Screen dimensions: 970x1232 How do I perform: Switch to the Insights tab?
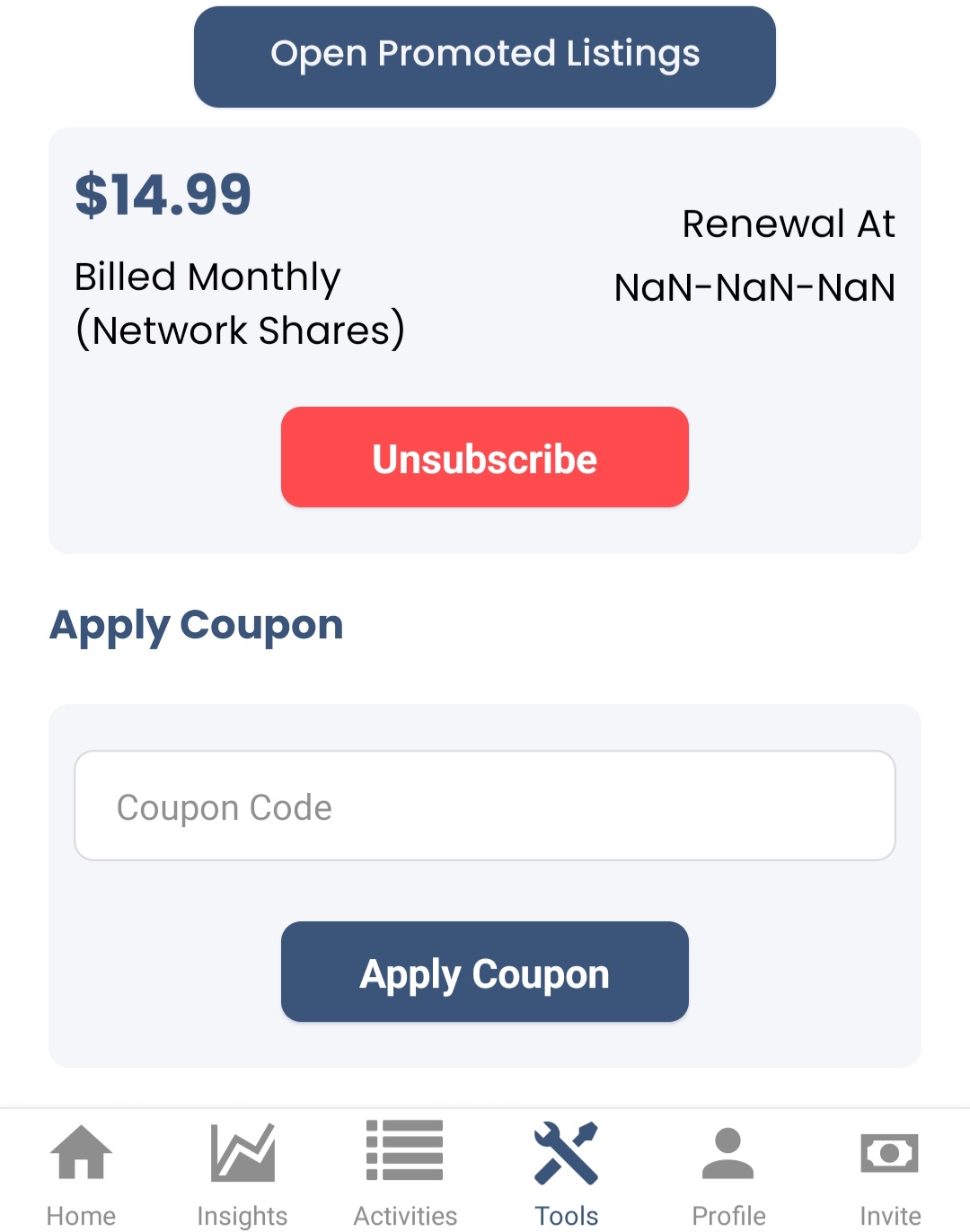click(x=242, y=1173)
